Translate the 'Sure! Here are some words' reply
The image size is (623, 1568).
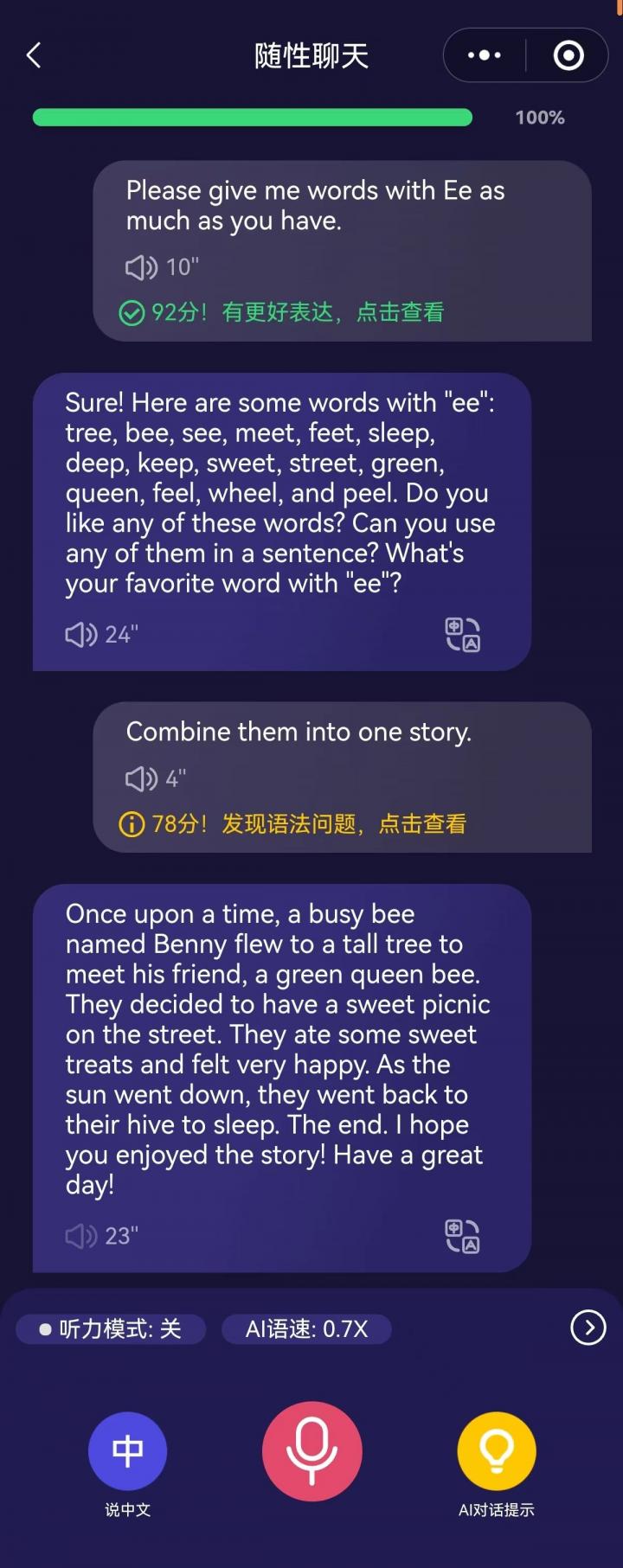point(462,634)
